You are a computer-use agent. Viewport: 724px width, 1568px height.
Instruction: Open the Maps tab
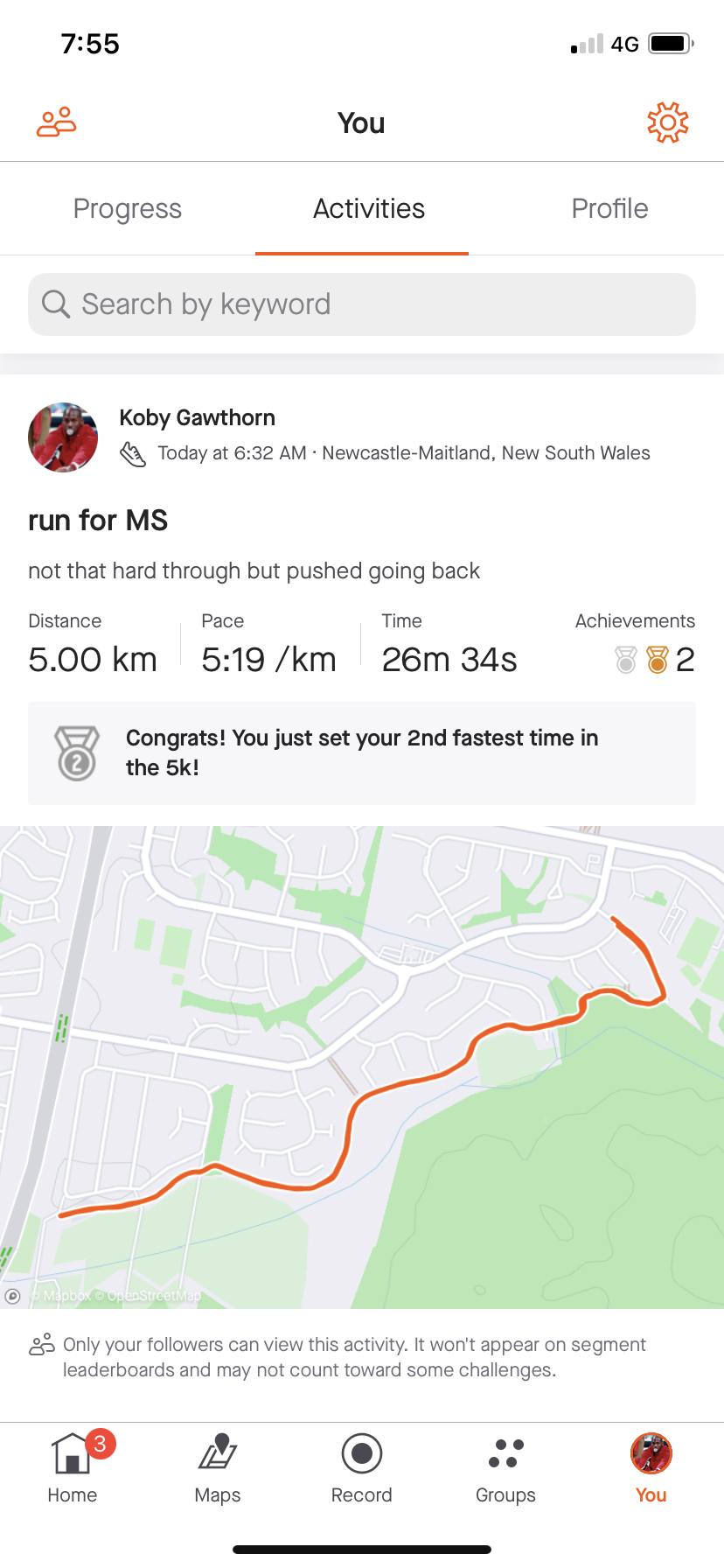[x=218, y=1467]
